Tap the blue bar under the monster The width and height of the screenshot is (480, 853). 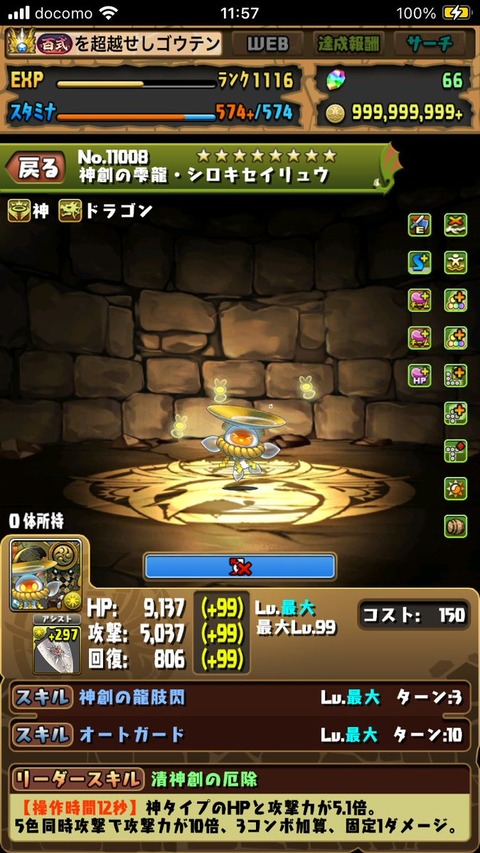(240, 567)
